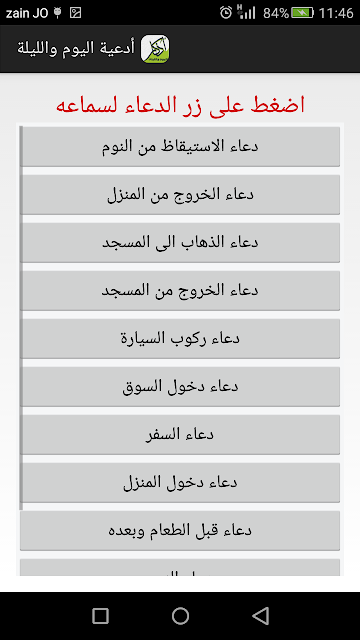The width and height of the screenshot is (360, 640).
Task: Tap the system home button
Action: pos(180,616)
